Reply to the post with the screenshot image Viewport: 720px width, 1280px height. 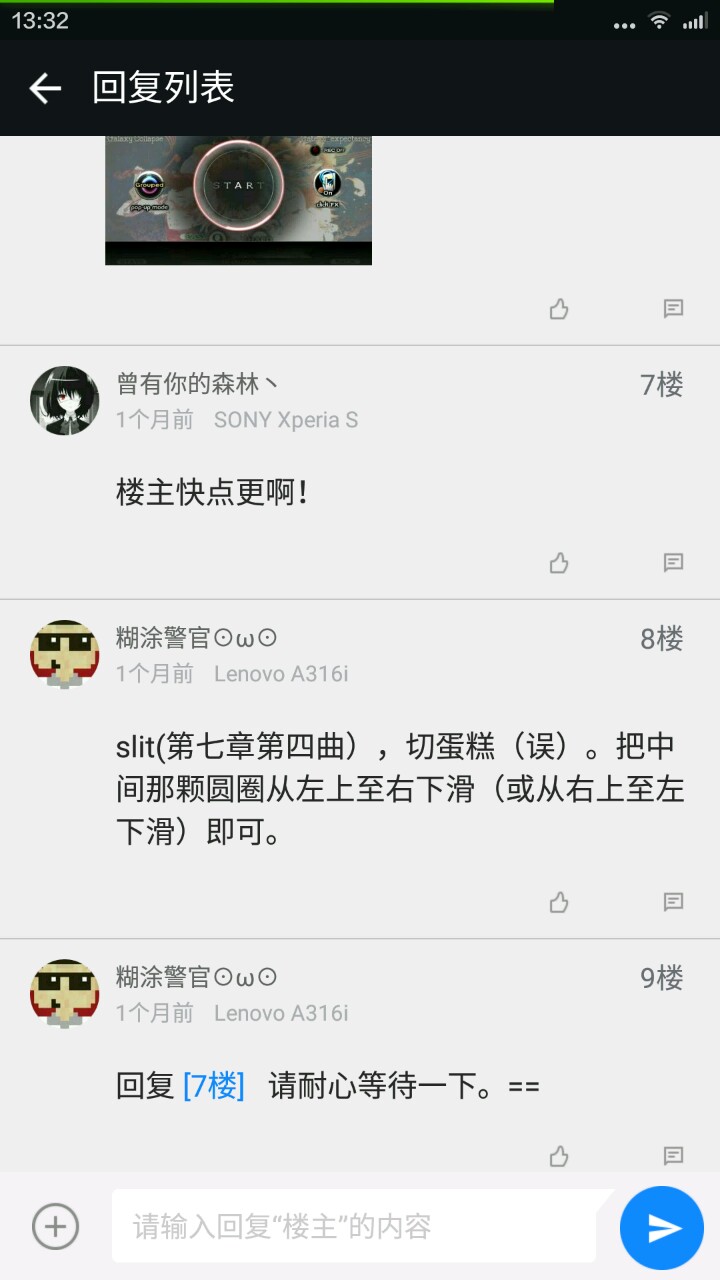[x=673, y=309]
